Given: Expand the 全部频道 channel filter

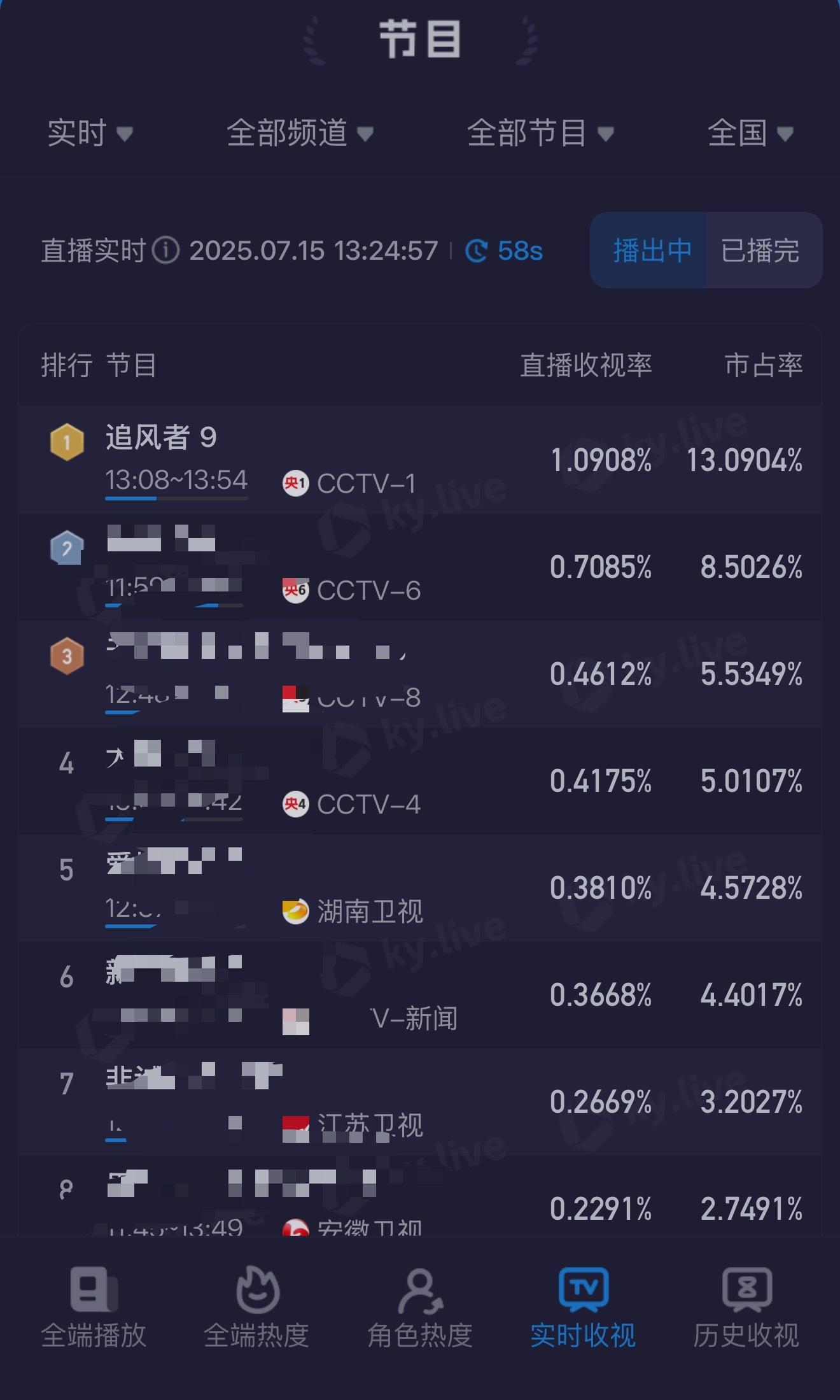Looking at the screenshot, I should click(x=300, y=133).
